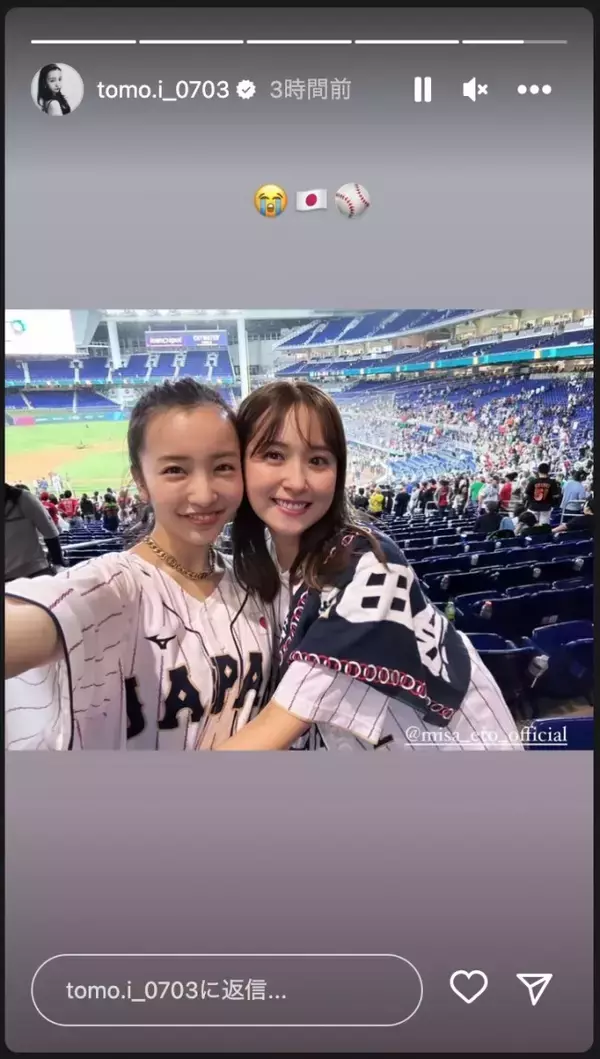
Task: Reply to tomo.i_0703 in message field
Action: [x=227, y=990]
